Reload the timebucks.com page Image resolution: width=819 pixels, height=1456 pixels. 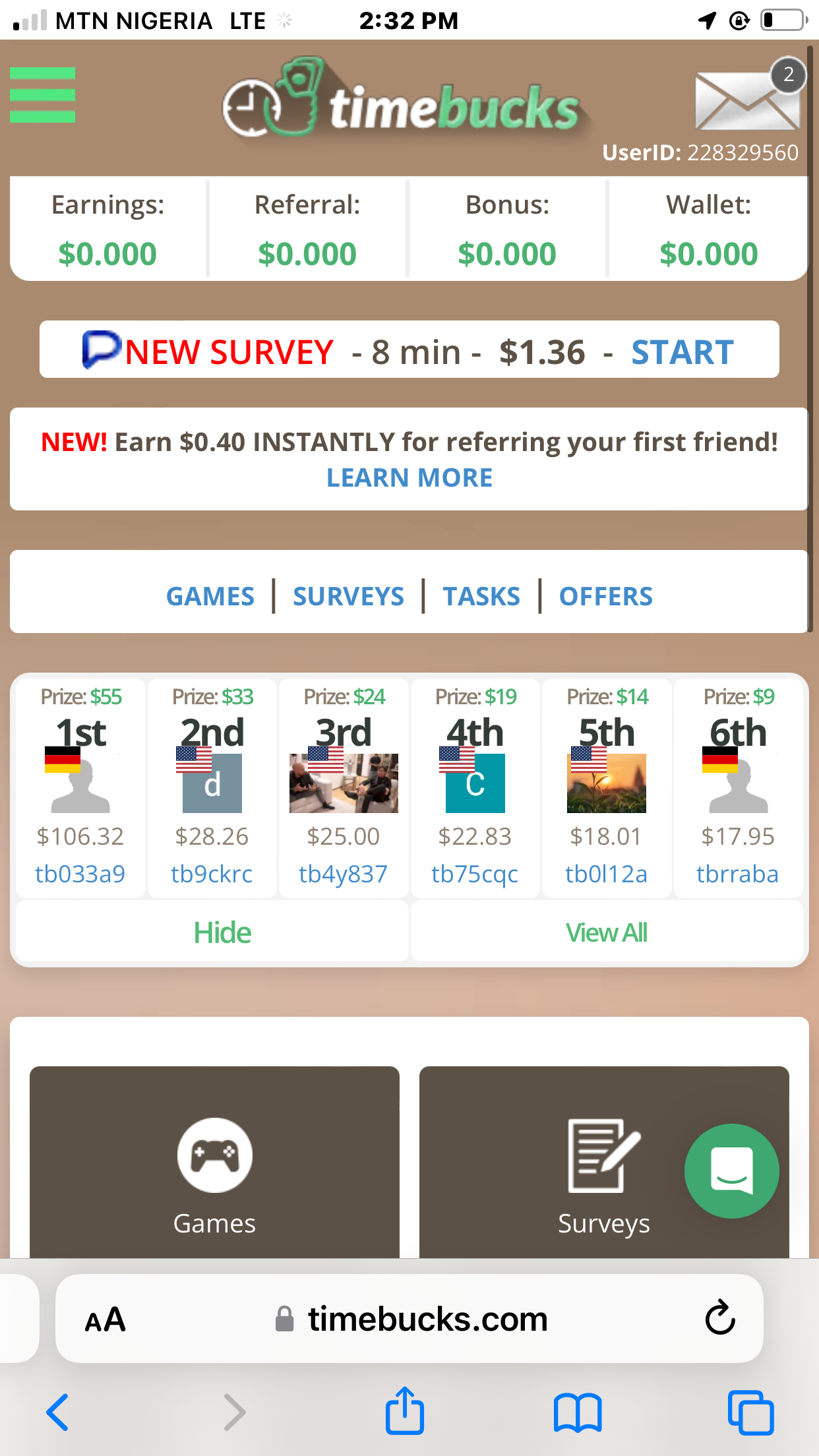pyautogui.click(x=719, y=1319)
